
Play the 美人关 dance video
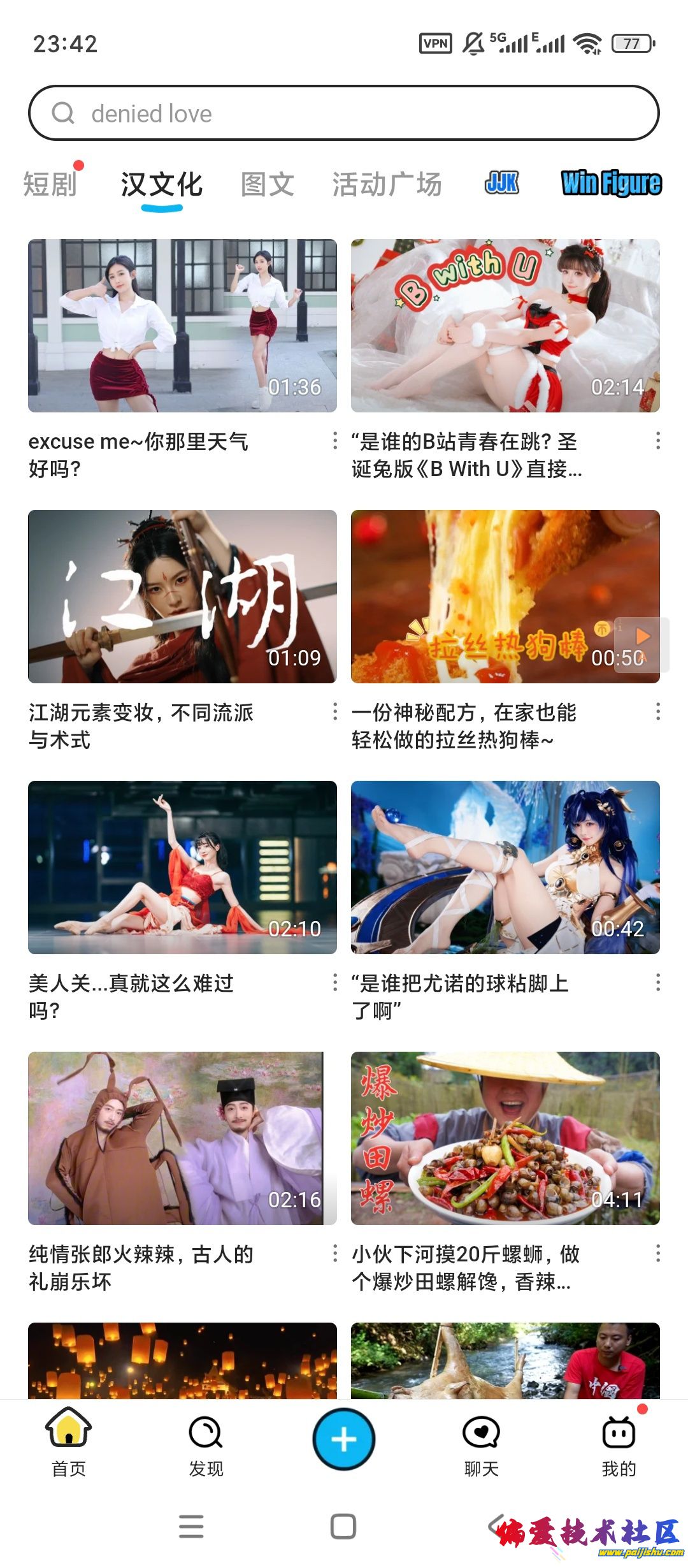(x=182, y=867)
